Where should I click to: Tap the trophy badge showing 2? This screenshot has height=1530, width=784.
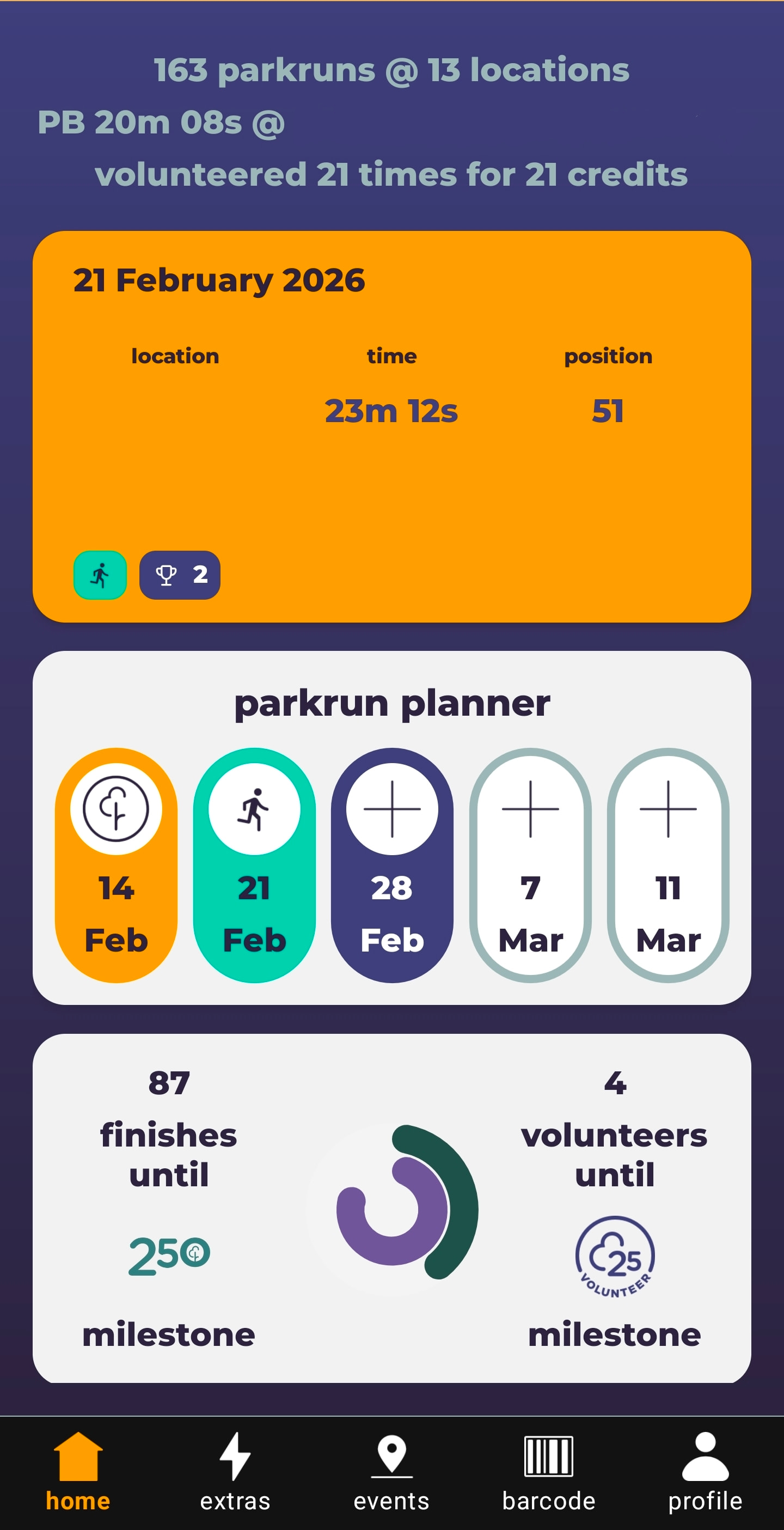pos(180,575)
